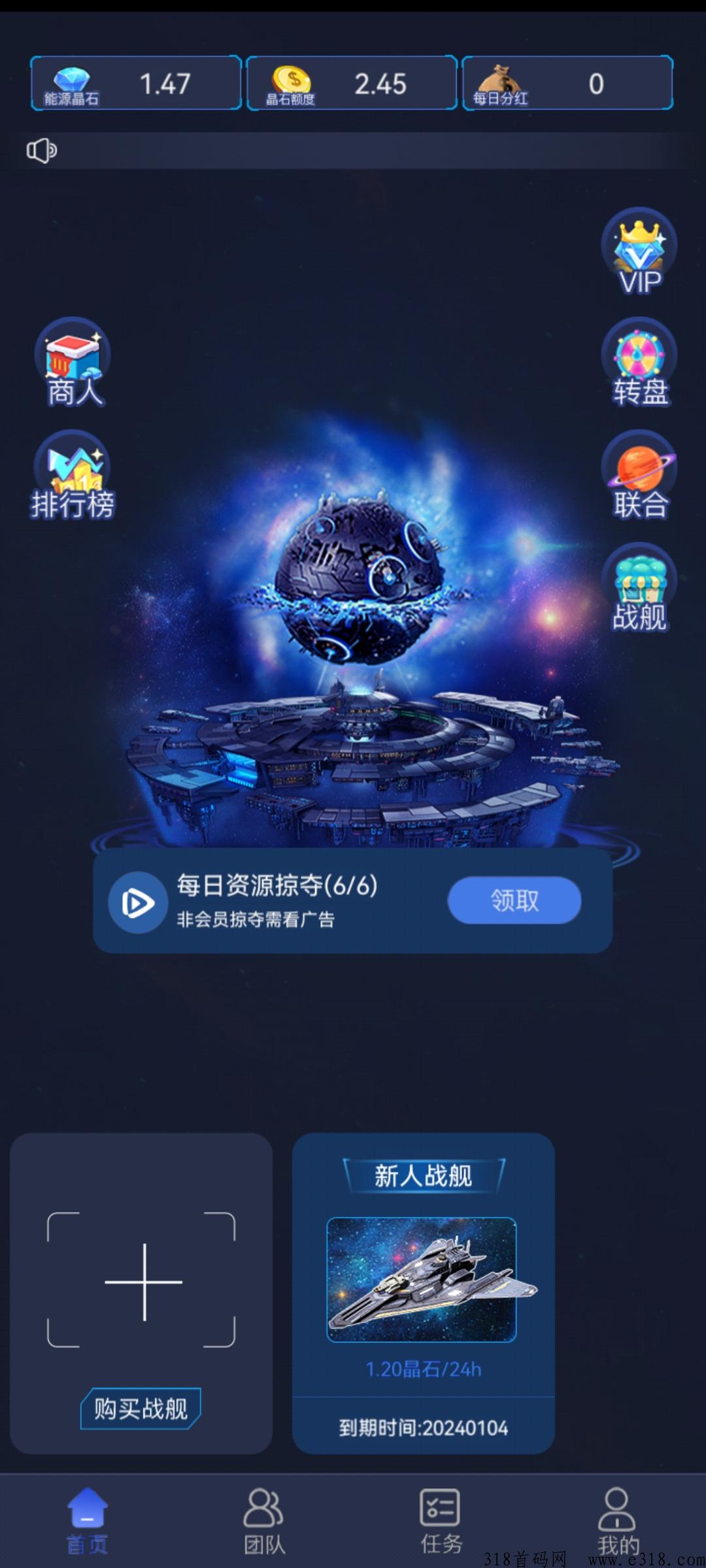Open the VIP crown icon
The height and width of the screenshot is (1568, 706).
pyautogui.click(x=639, y=252)
